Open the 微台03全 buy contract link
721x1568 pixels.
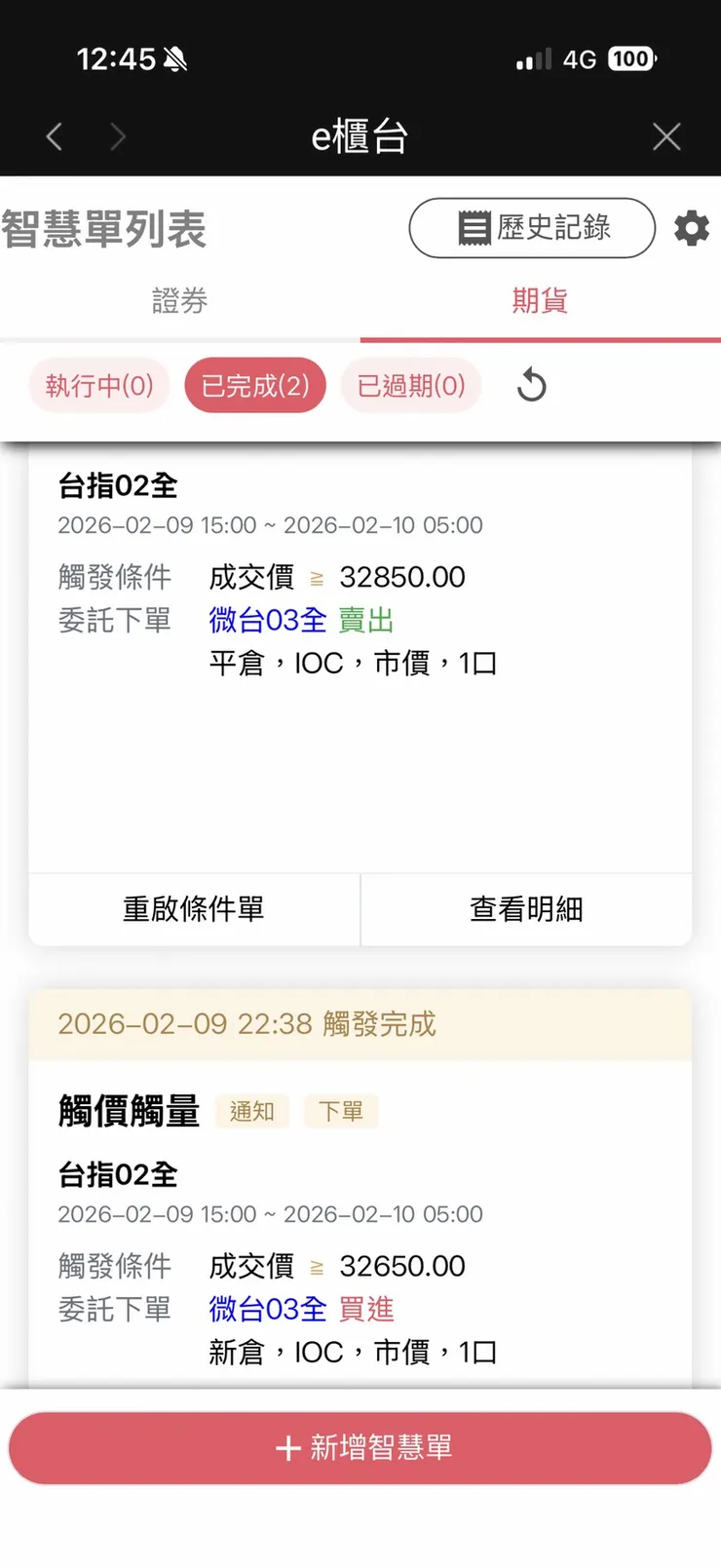point(266,1309)
